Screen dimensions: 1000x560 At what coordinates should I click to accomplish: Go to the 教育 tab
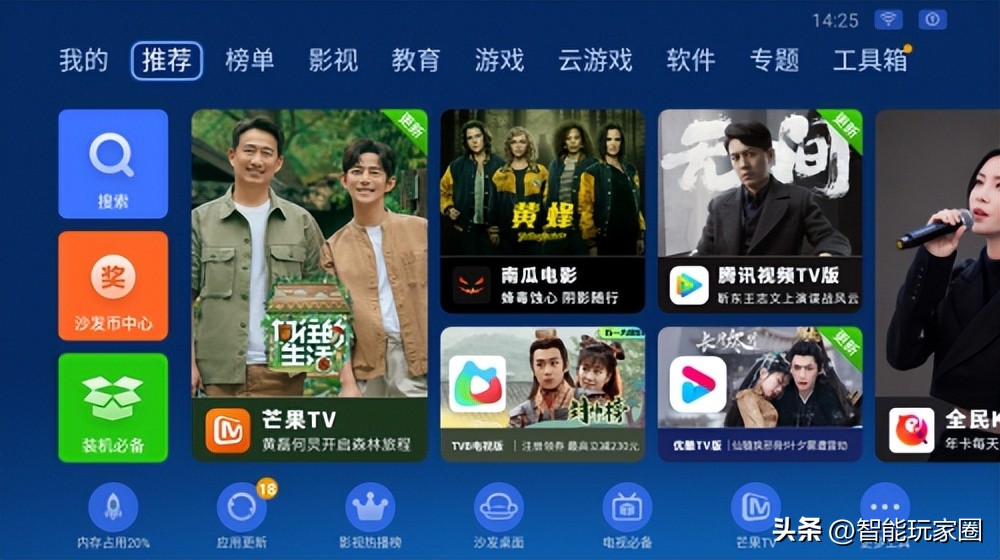[415, 60]
